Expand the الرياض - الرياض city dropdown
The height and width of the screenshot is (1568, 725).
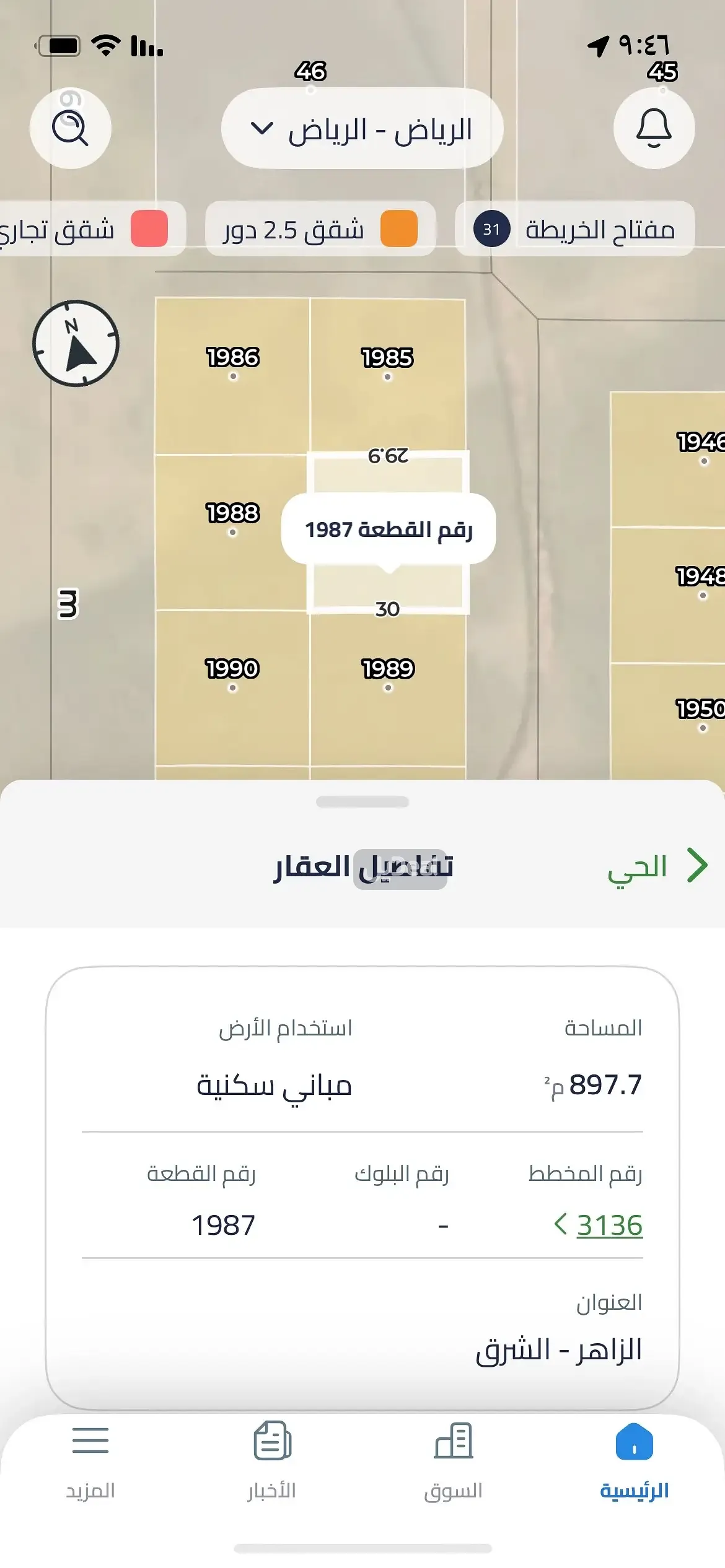click(x=362, y=129)
